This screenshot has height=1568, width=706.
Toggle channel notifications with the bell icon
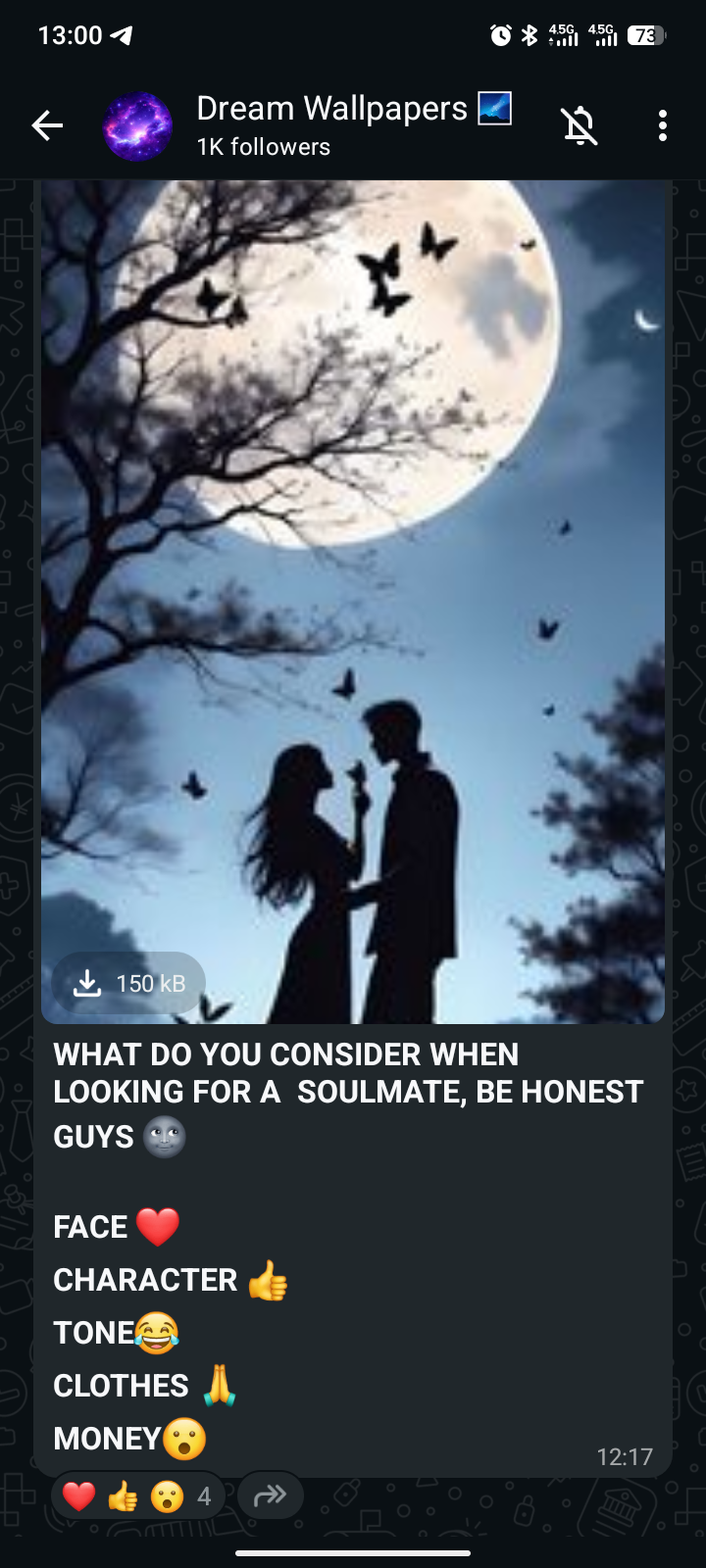(580, 125)
